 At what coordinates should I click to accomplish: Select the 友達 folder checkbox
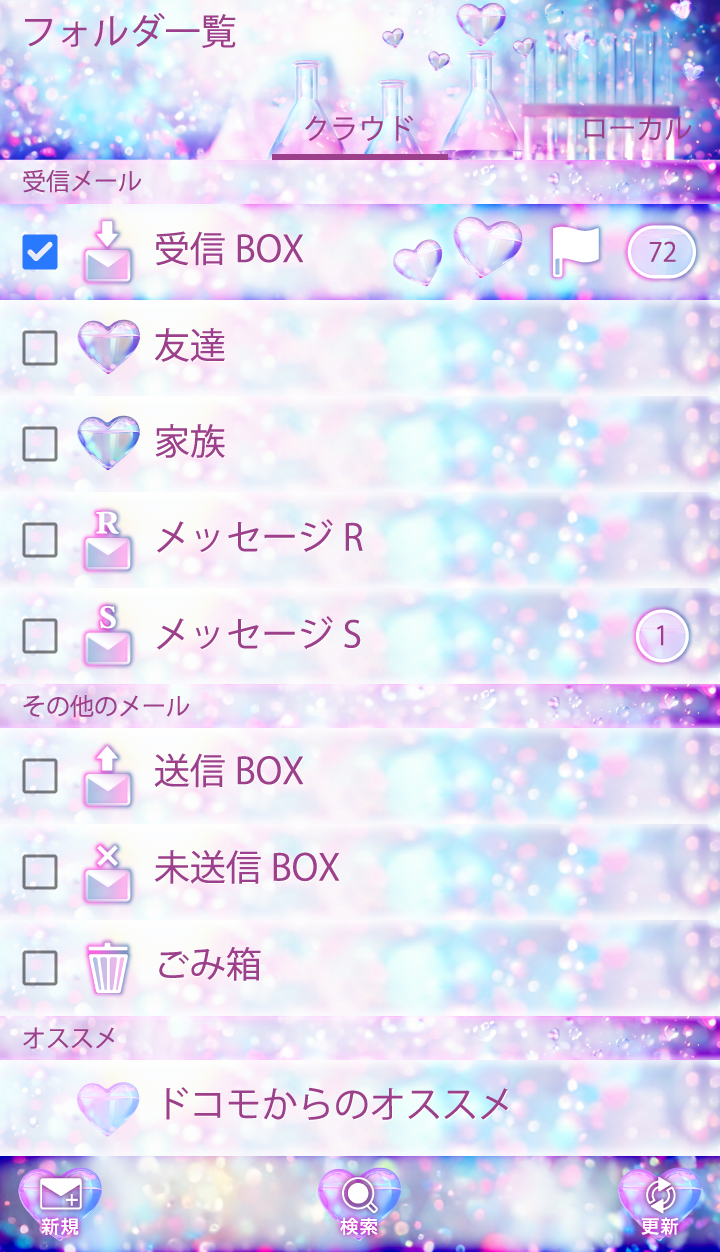pyautogui.click(x=40, y=348)
